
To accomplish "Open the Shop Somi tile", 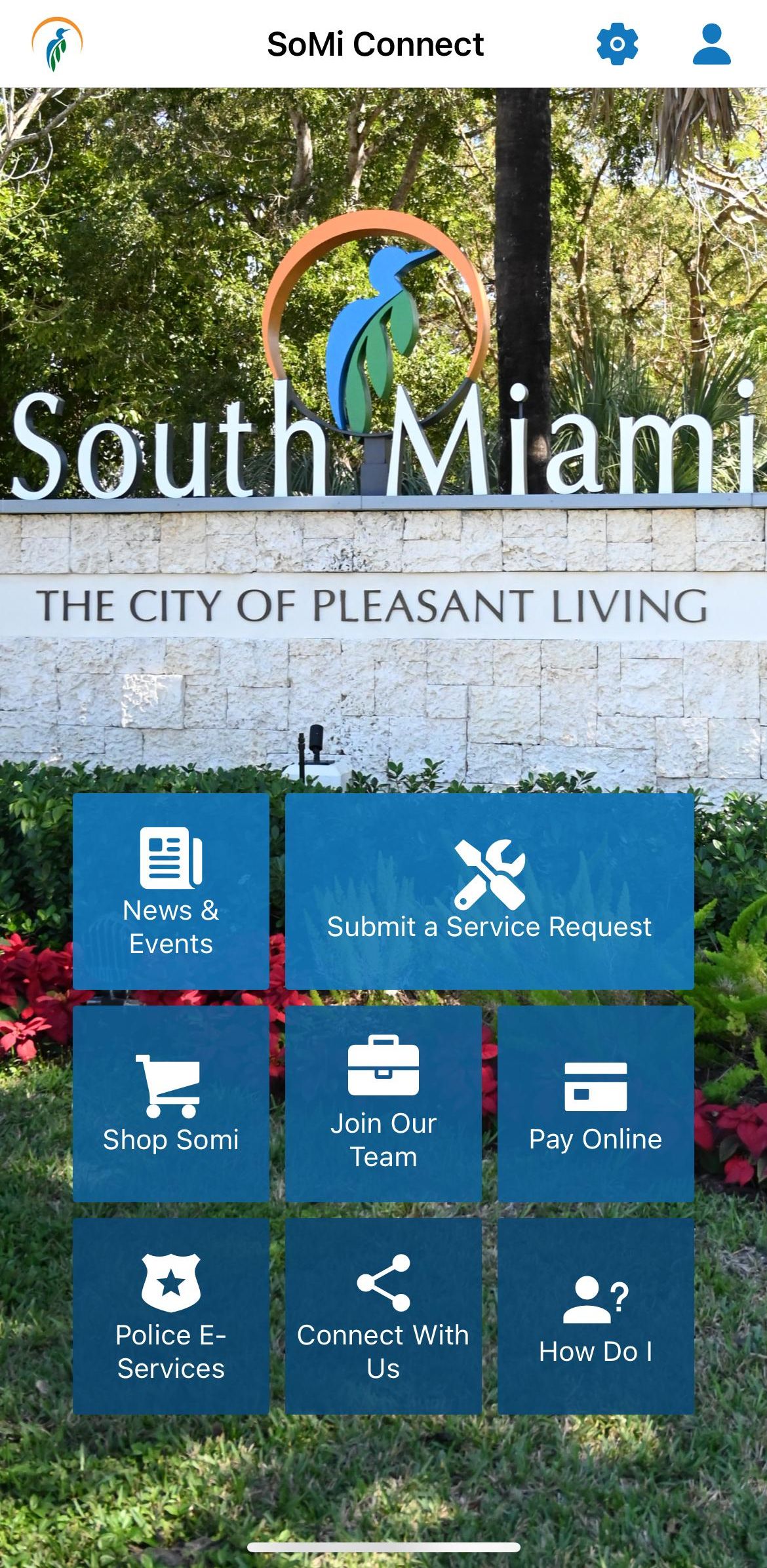I will 171,1103.
